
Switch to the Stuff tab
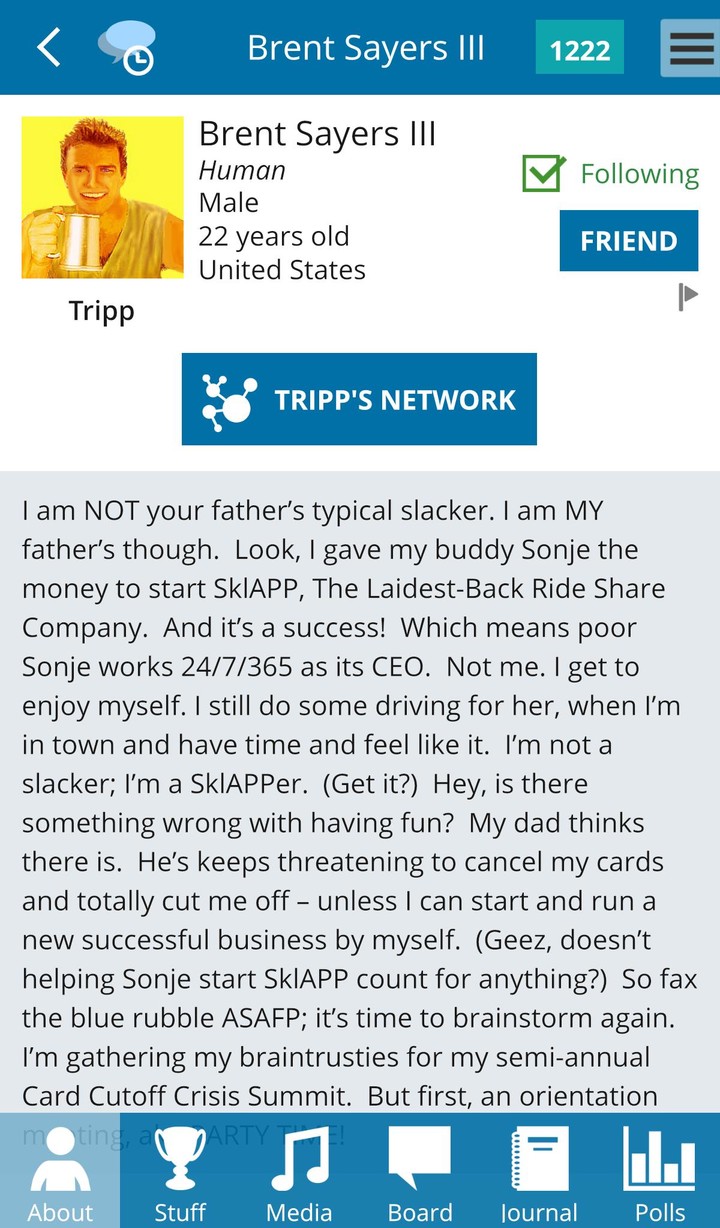click(x=180, y=1172)
